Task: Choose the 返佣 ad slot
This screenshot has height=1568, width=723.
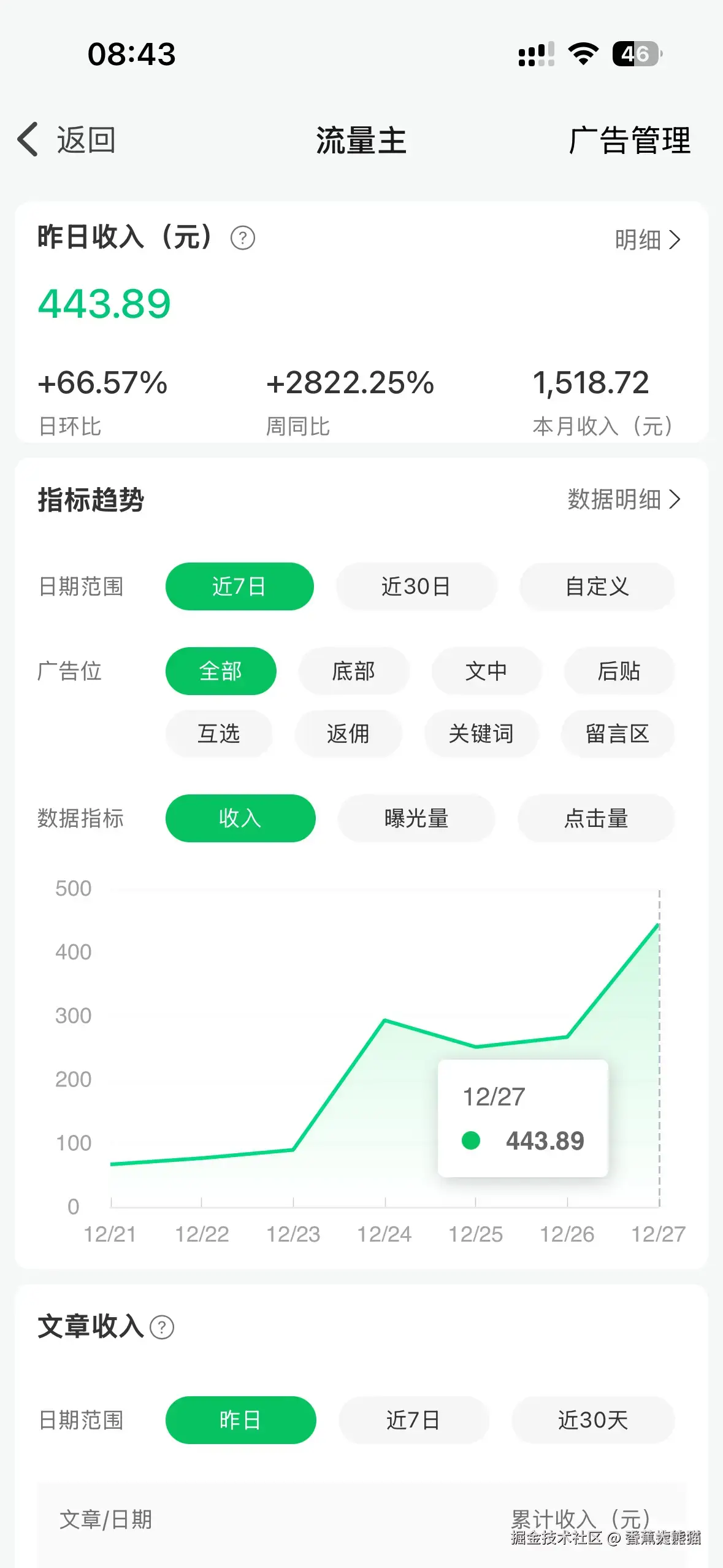Action: pyautogui.click(x=348, y=734)
